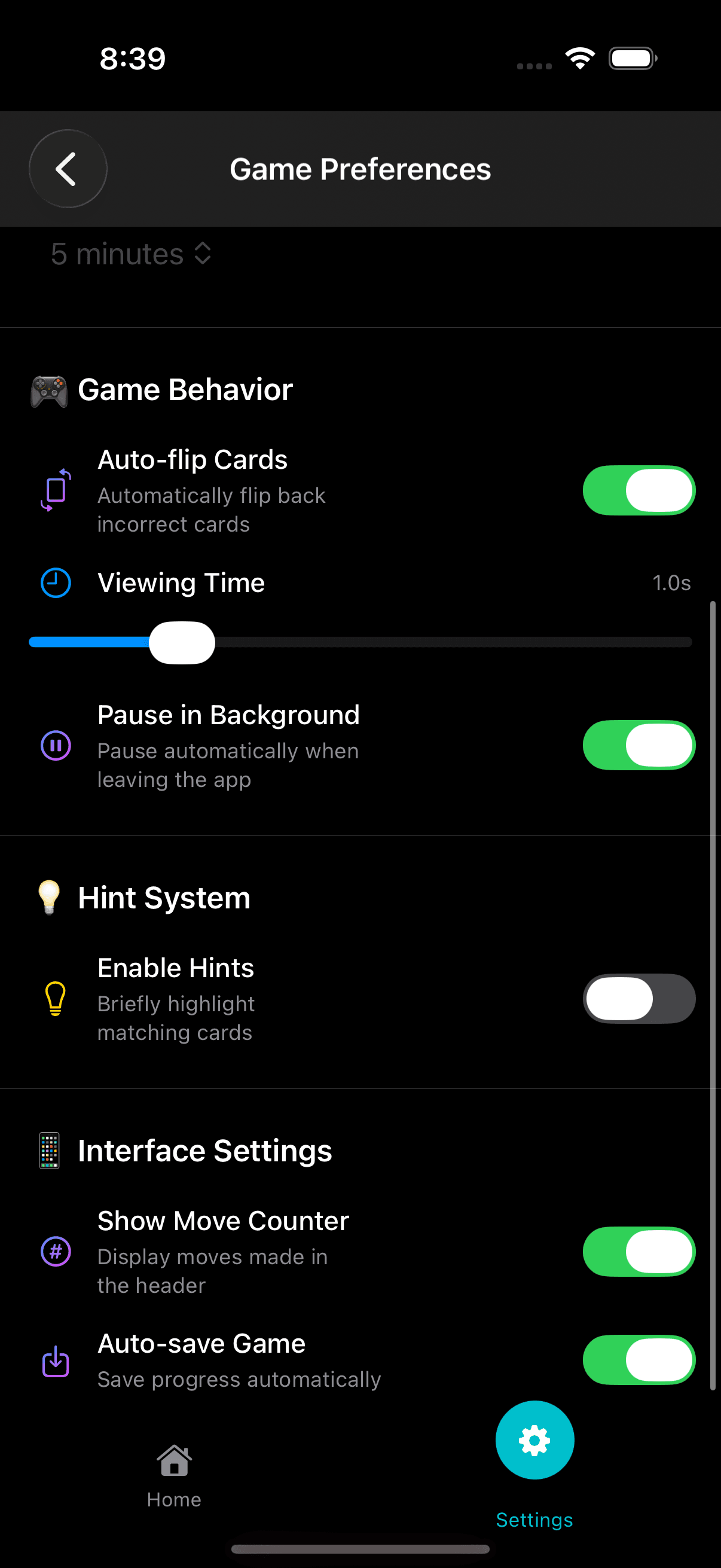Open the 5 minutes duration picker
721x1568 pixels.
(x=131, y=254)
